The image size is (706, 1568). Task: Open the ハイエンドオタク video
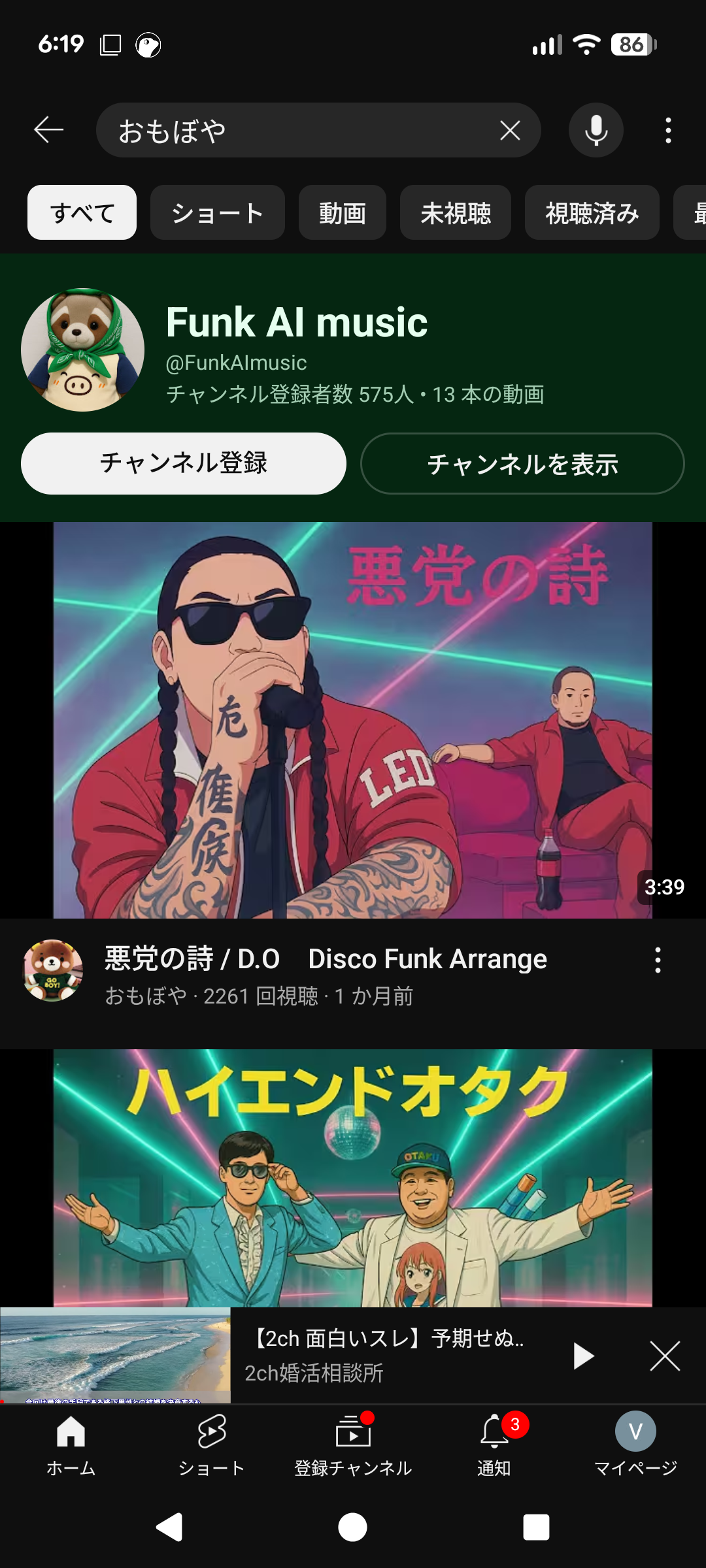click(352, 1177)
